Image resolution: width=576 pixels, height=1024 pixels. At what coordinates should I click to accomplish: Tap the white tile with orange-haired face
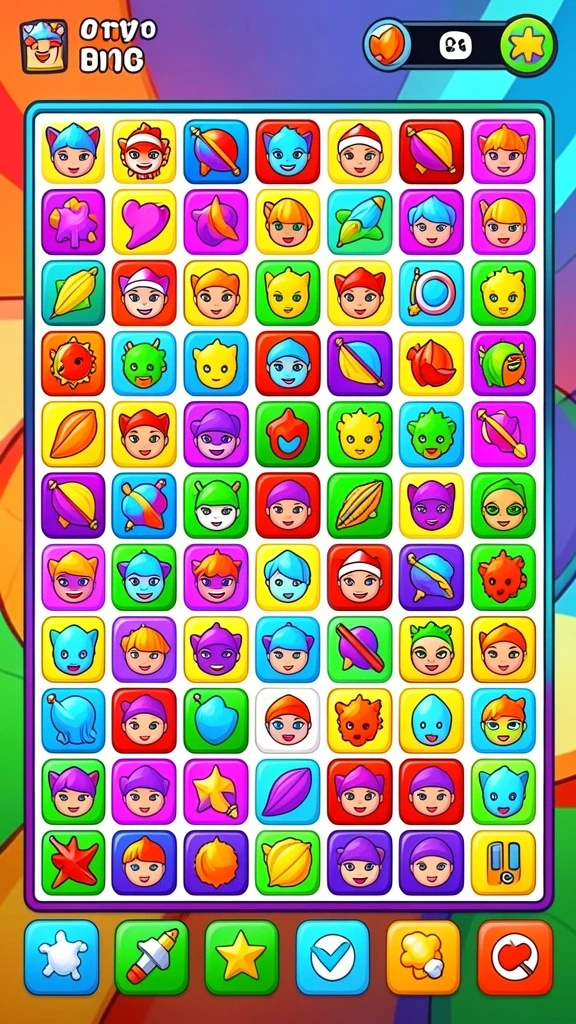(x=287, y=720)
